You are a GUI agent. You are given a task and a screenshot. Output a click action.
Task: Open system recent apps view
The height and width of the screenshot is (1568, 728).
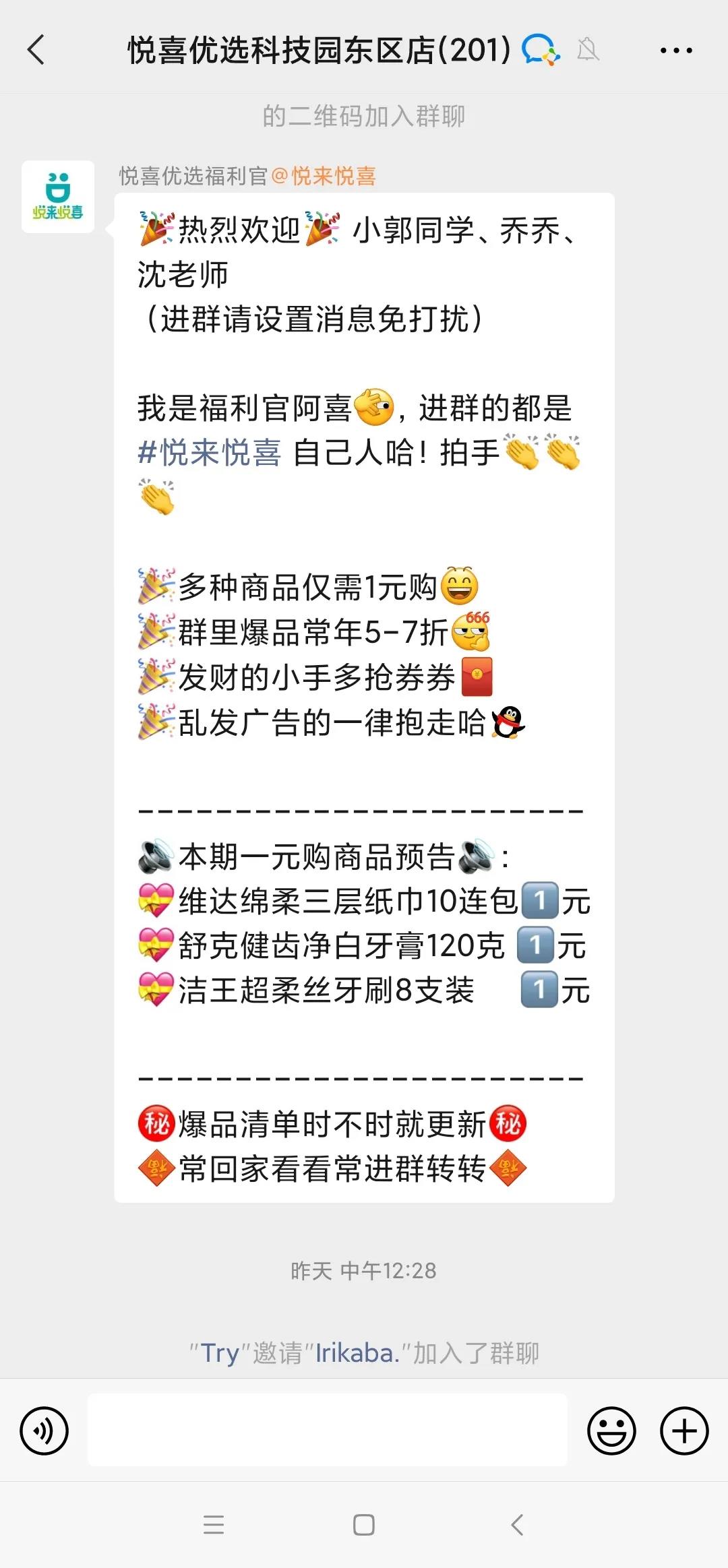click(214, 1524)
